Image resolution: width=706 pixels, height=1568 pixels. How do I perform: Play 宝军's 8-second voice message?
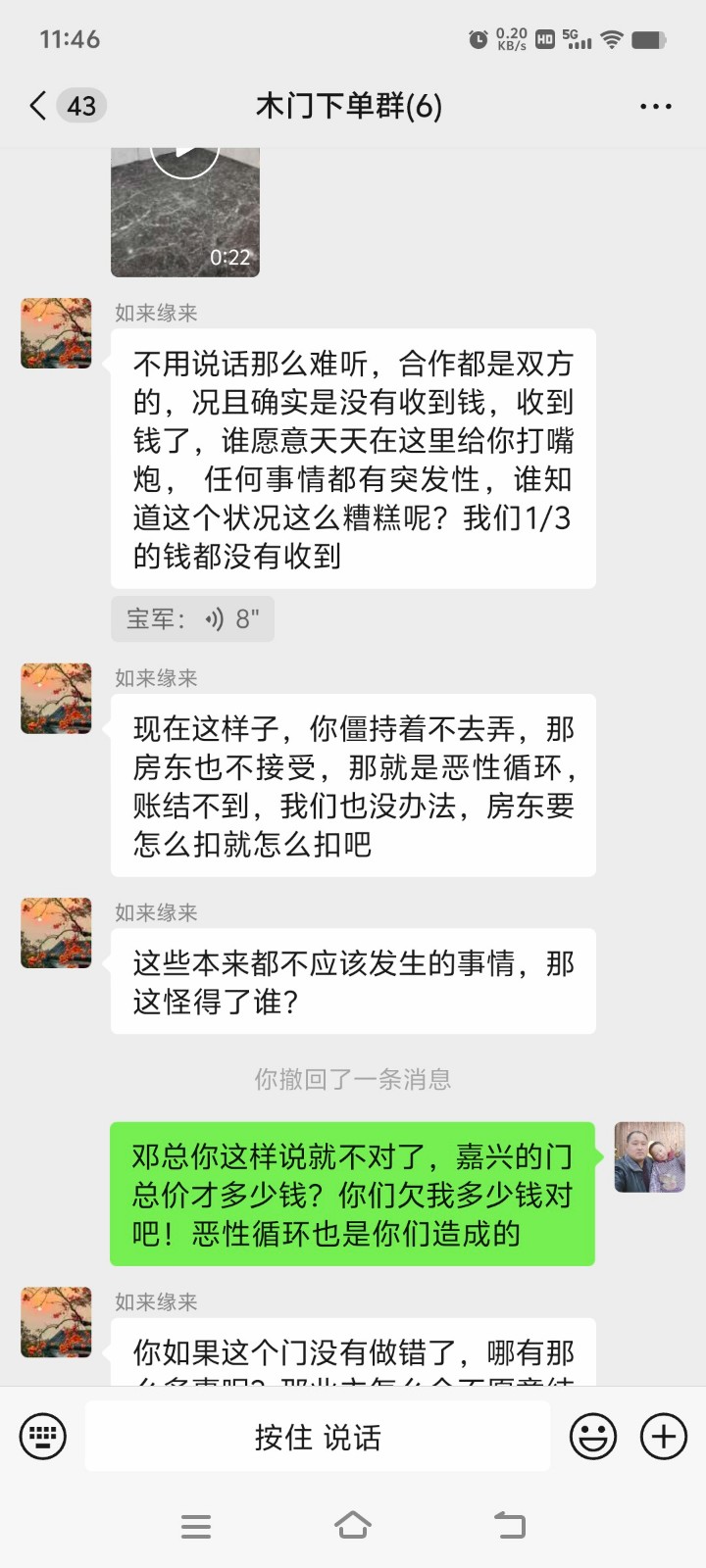click(193, 619)
